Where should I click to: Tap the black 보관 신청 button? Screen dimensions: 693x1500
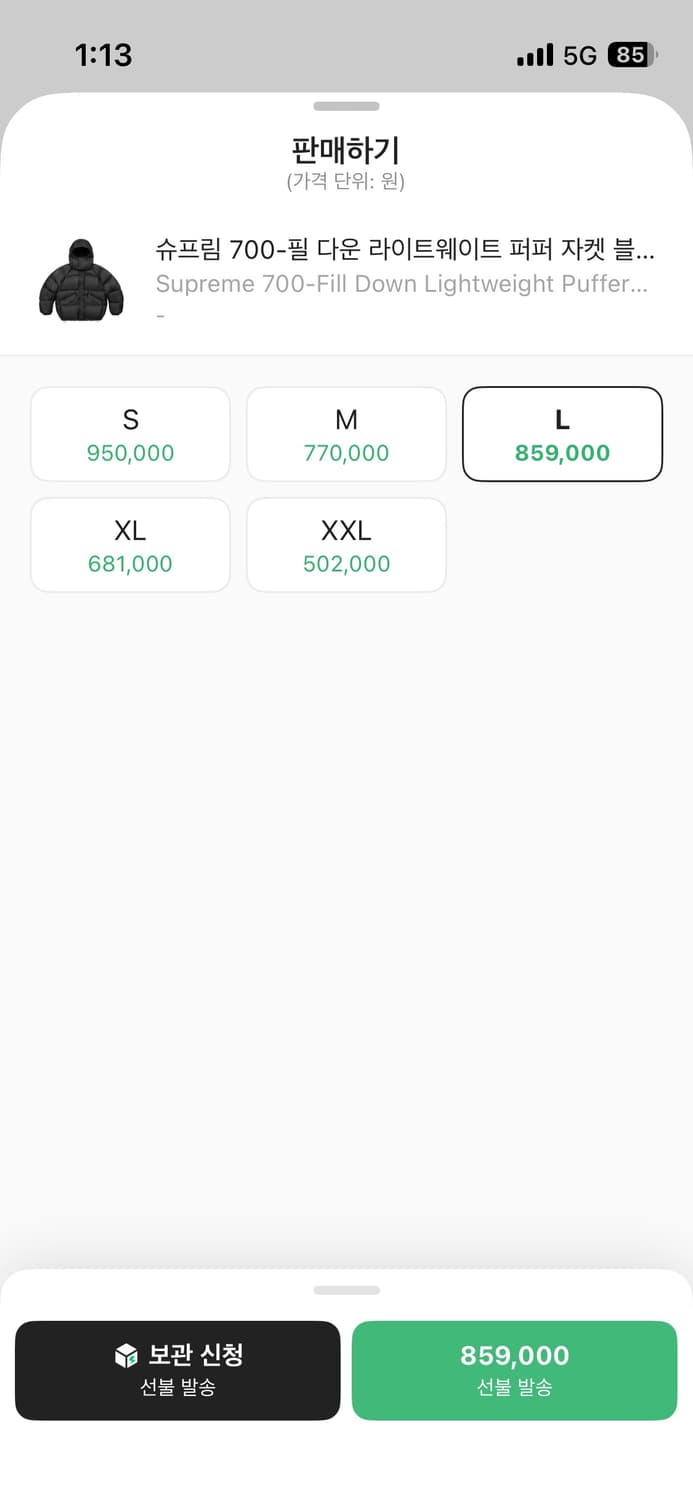pos(178,1370)
